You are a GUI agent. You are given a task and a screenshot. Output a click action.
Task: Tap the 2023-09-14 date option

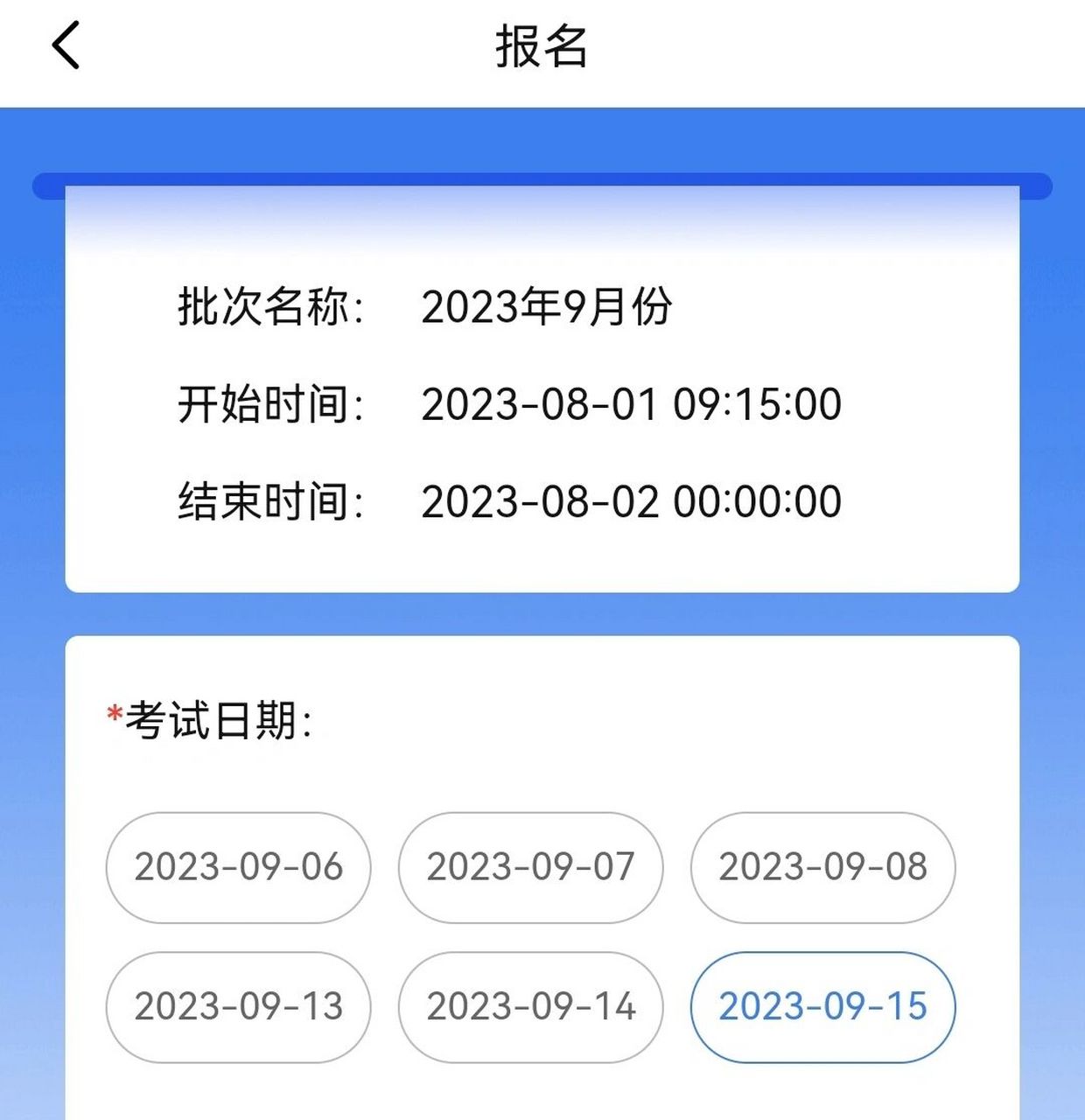tap(529, 1007)
